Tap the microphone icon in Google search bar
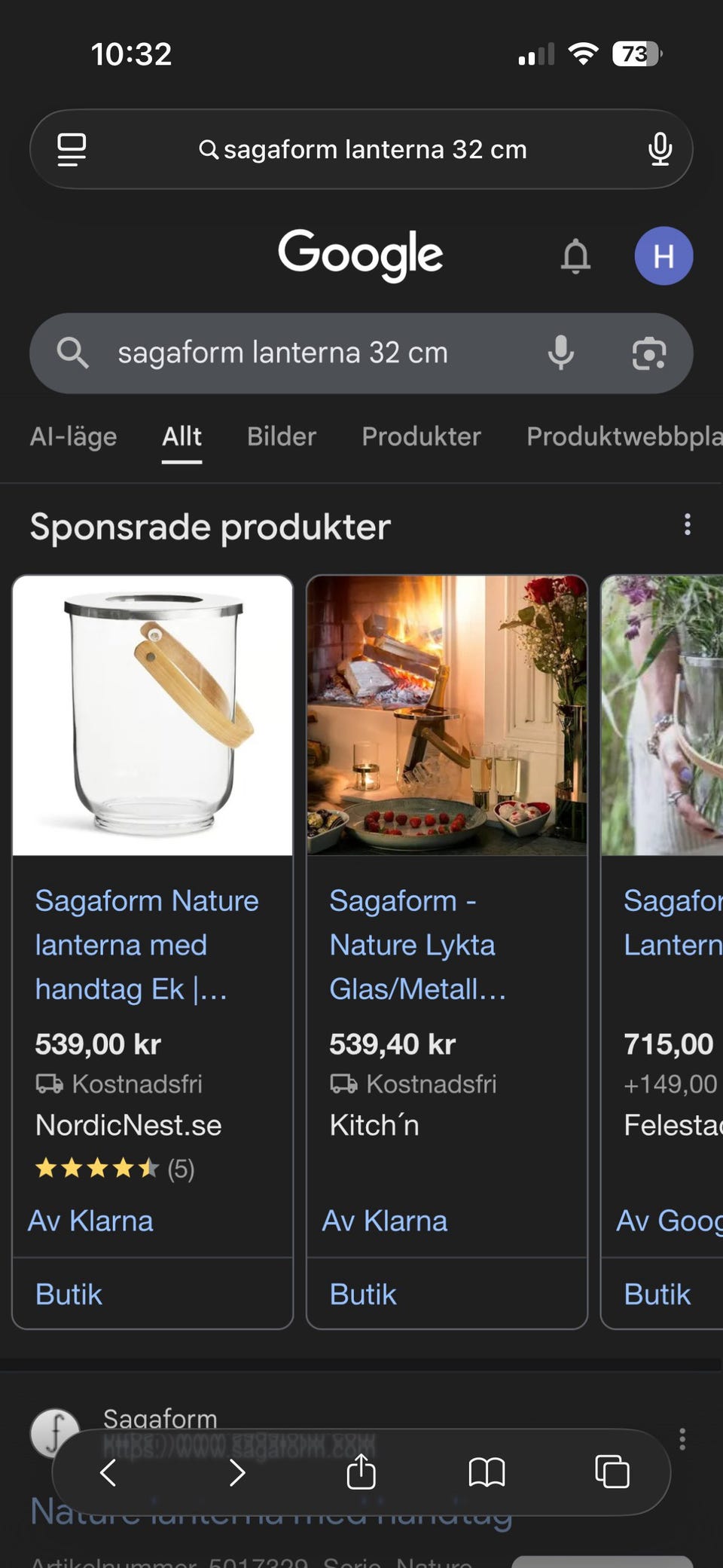Viewport: 723px width, 1568px height. [560, 354]
